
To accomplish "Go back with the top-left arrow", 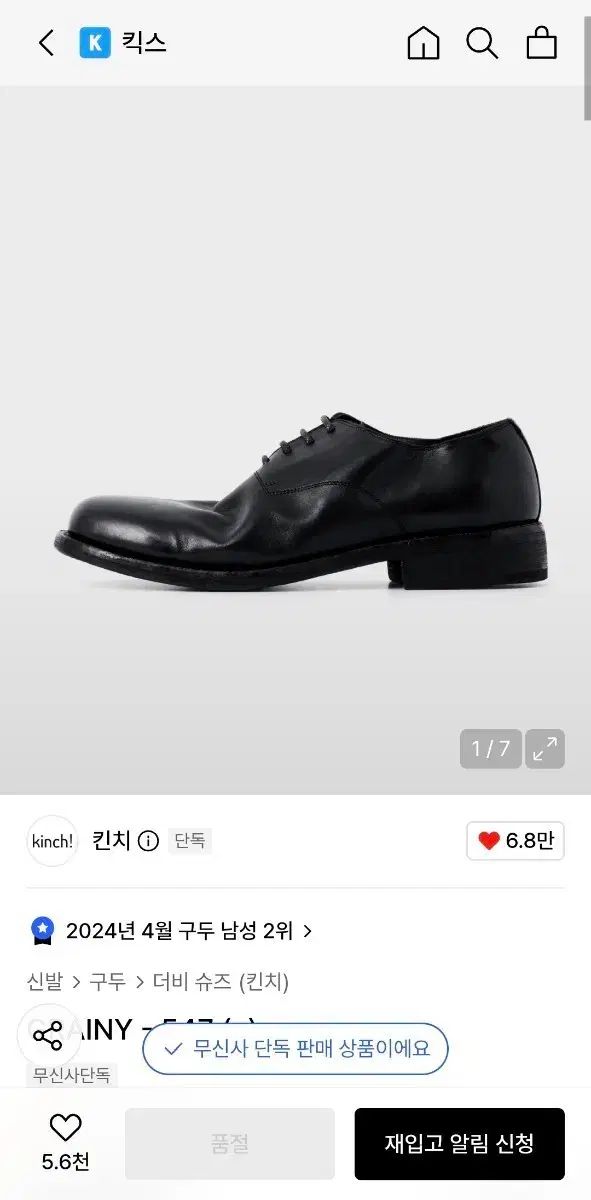I will click(46, 43).
